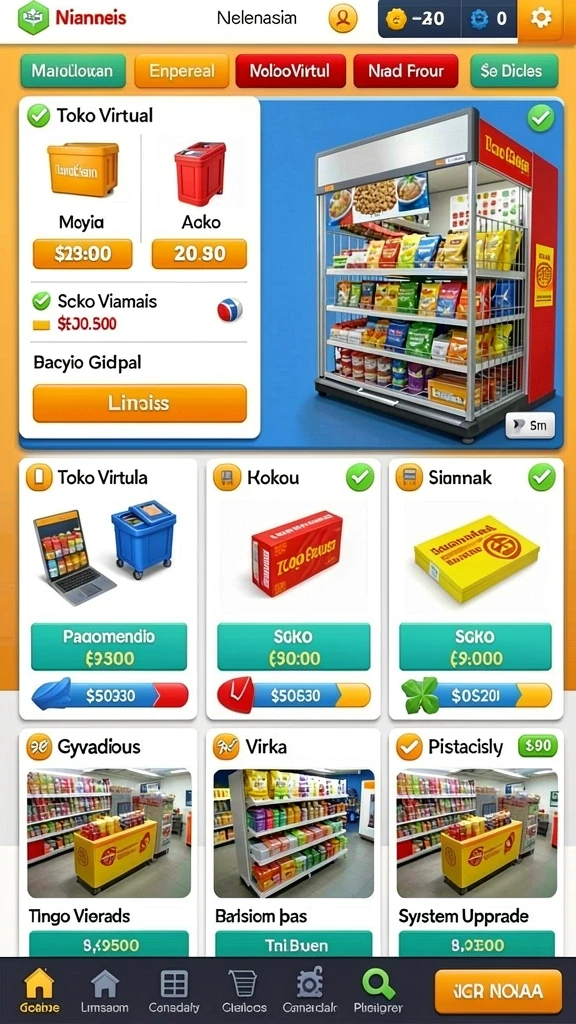Open the profile avatar icon
Image resolution: width=576 pixels, height=1024 pixels.
tap(343, 18)
